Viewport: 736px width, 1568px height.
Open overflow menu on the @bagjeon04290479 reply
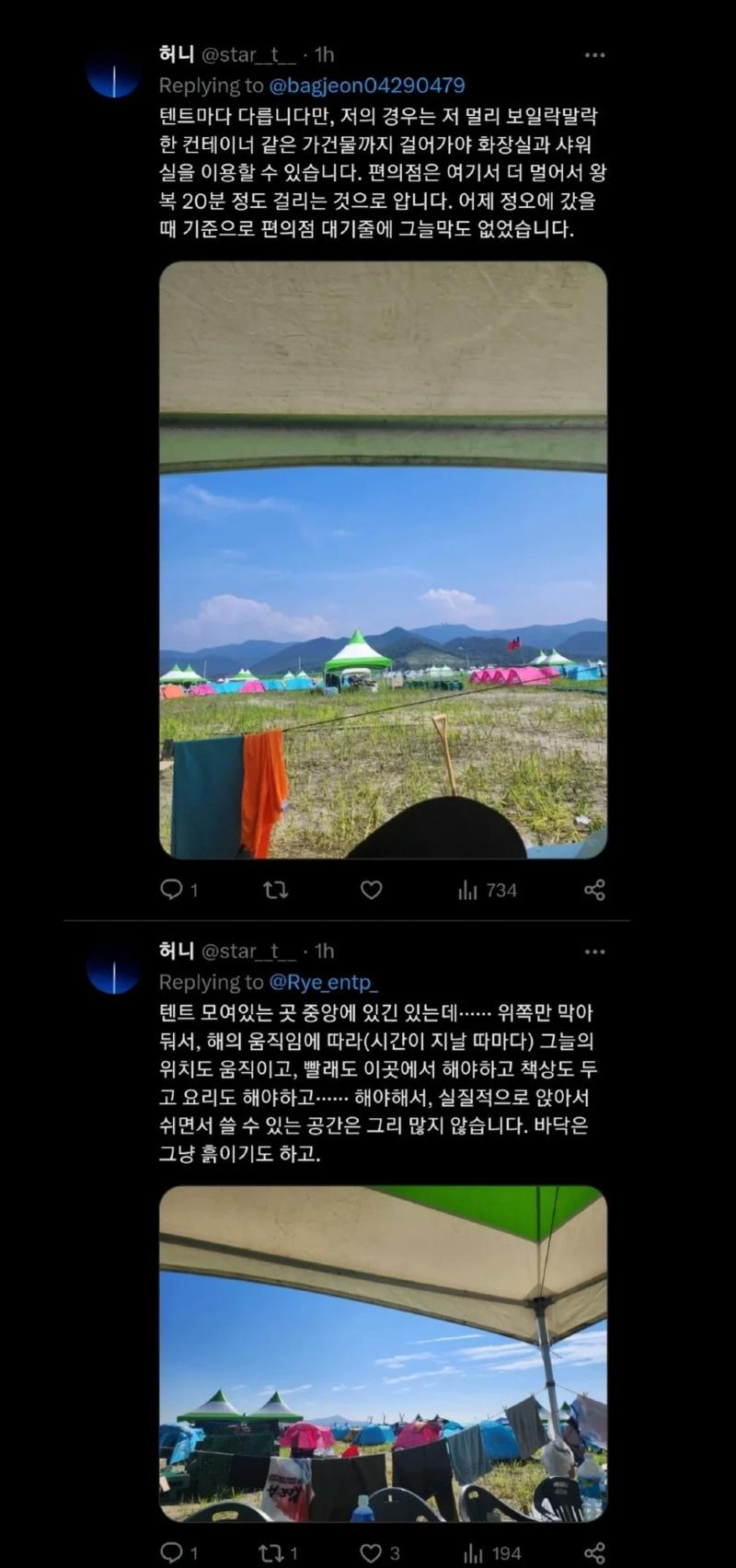594,55
